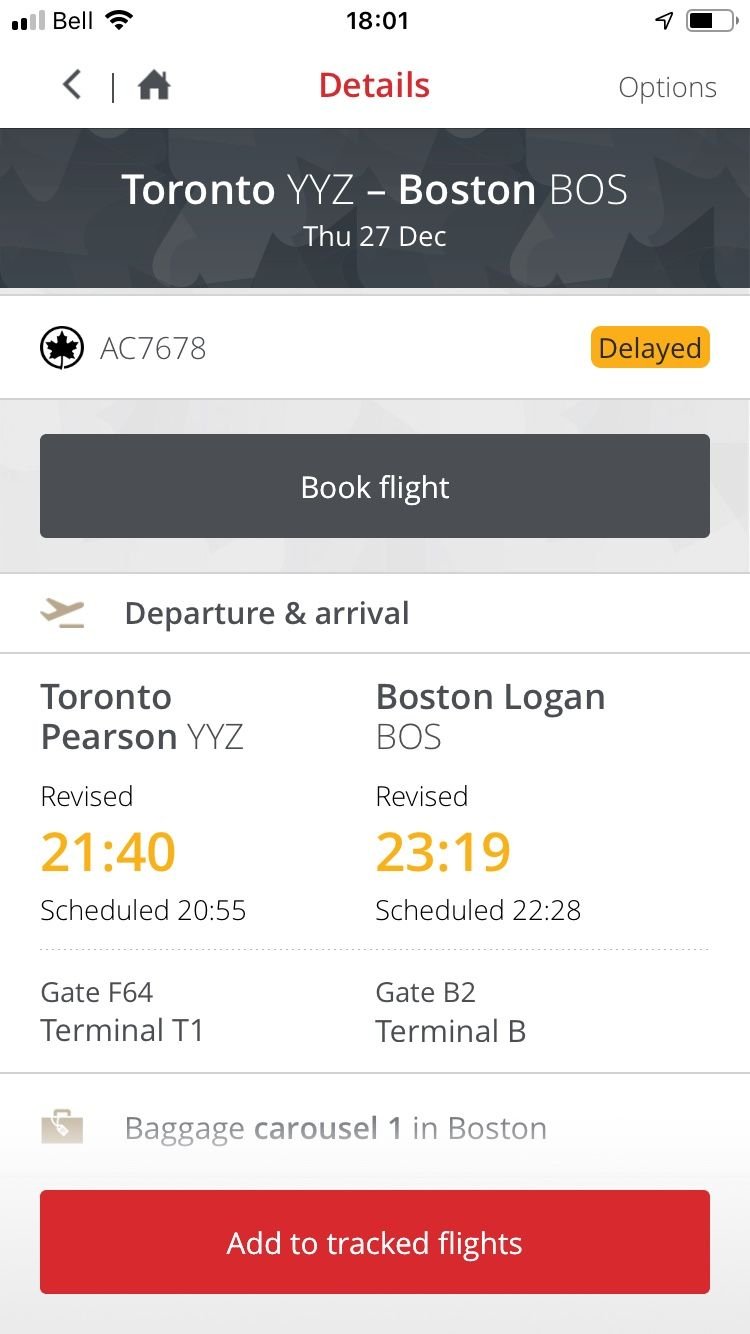Tap the Book flight button
750x1334 pixels.
[x=375, y=487]
